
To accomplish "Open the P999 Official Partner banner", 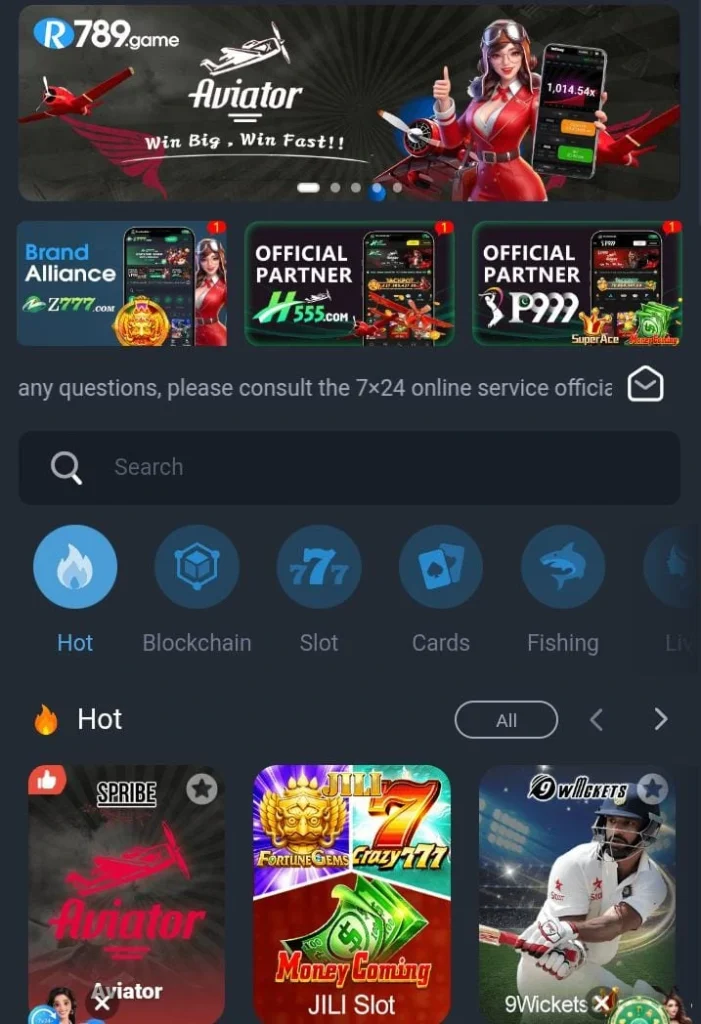I will pos(576,284).
